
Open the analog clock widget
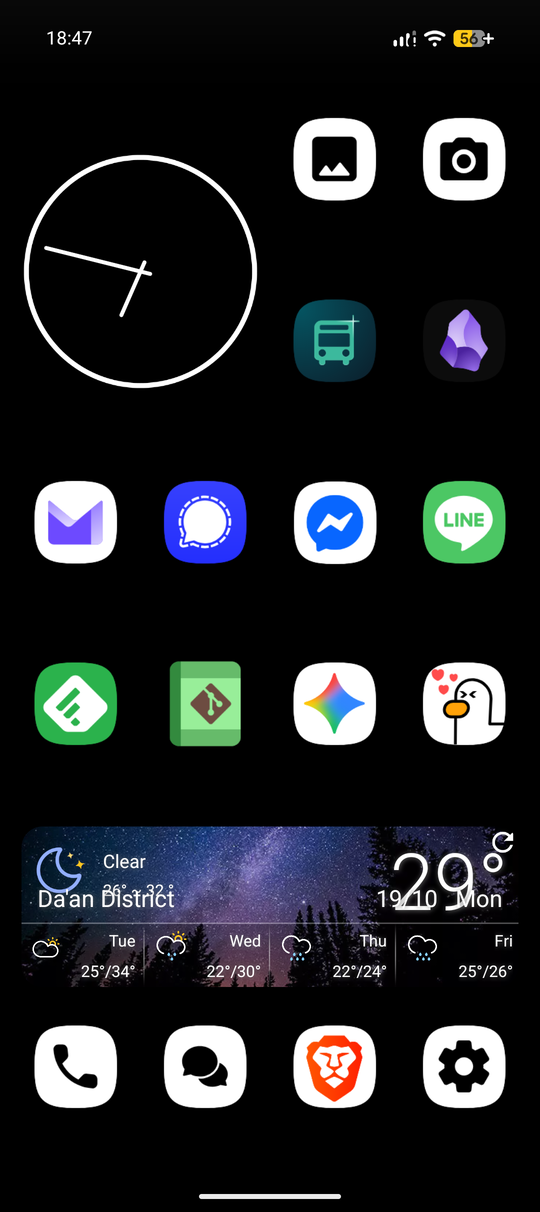pyautogui.click(x=140, y=271)
